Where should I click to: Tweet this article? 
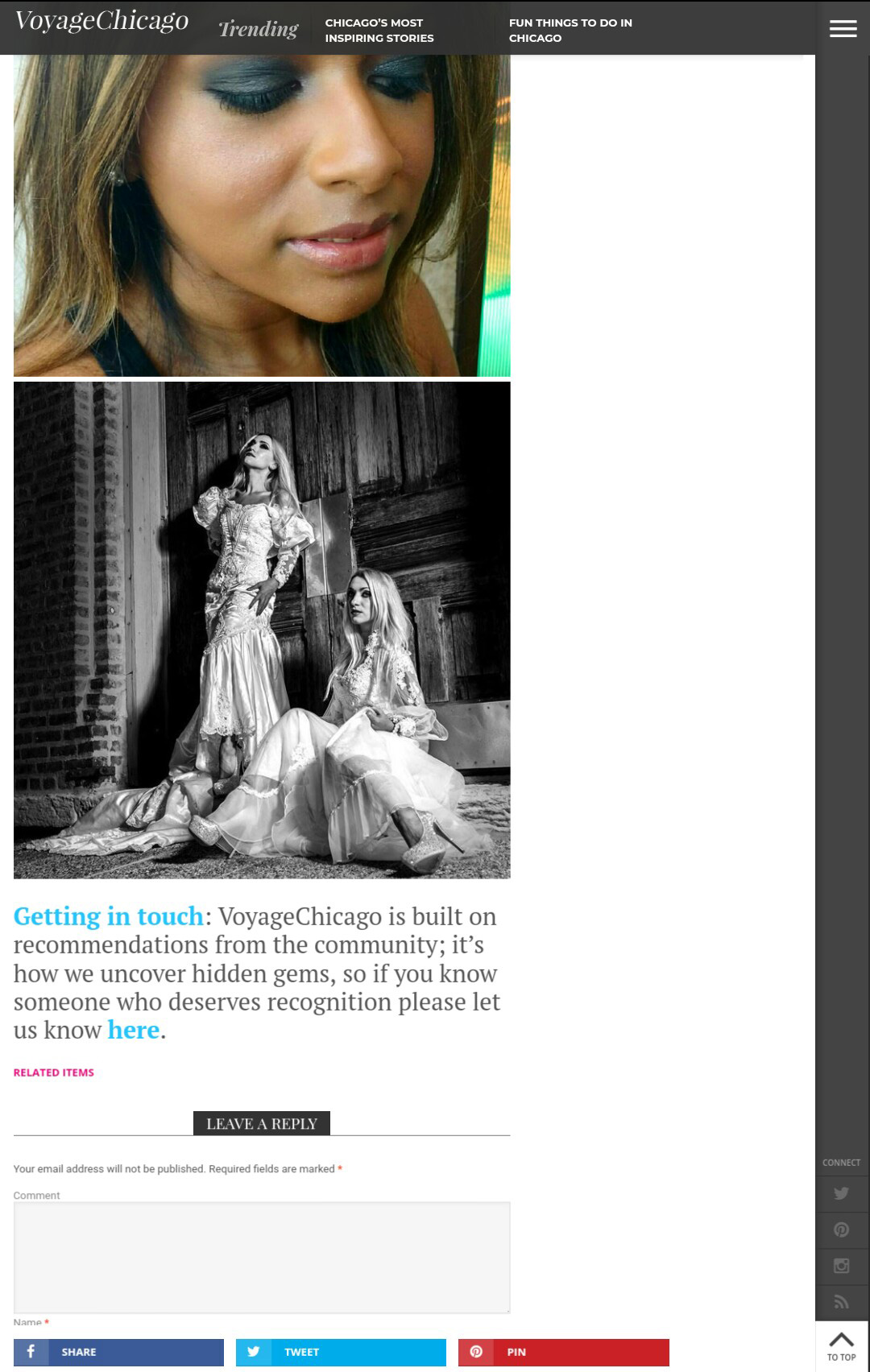[x=341, y=1352]
